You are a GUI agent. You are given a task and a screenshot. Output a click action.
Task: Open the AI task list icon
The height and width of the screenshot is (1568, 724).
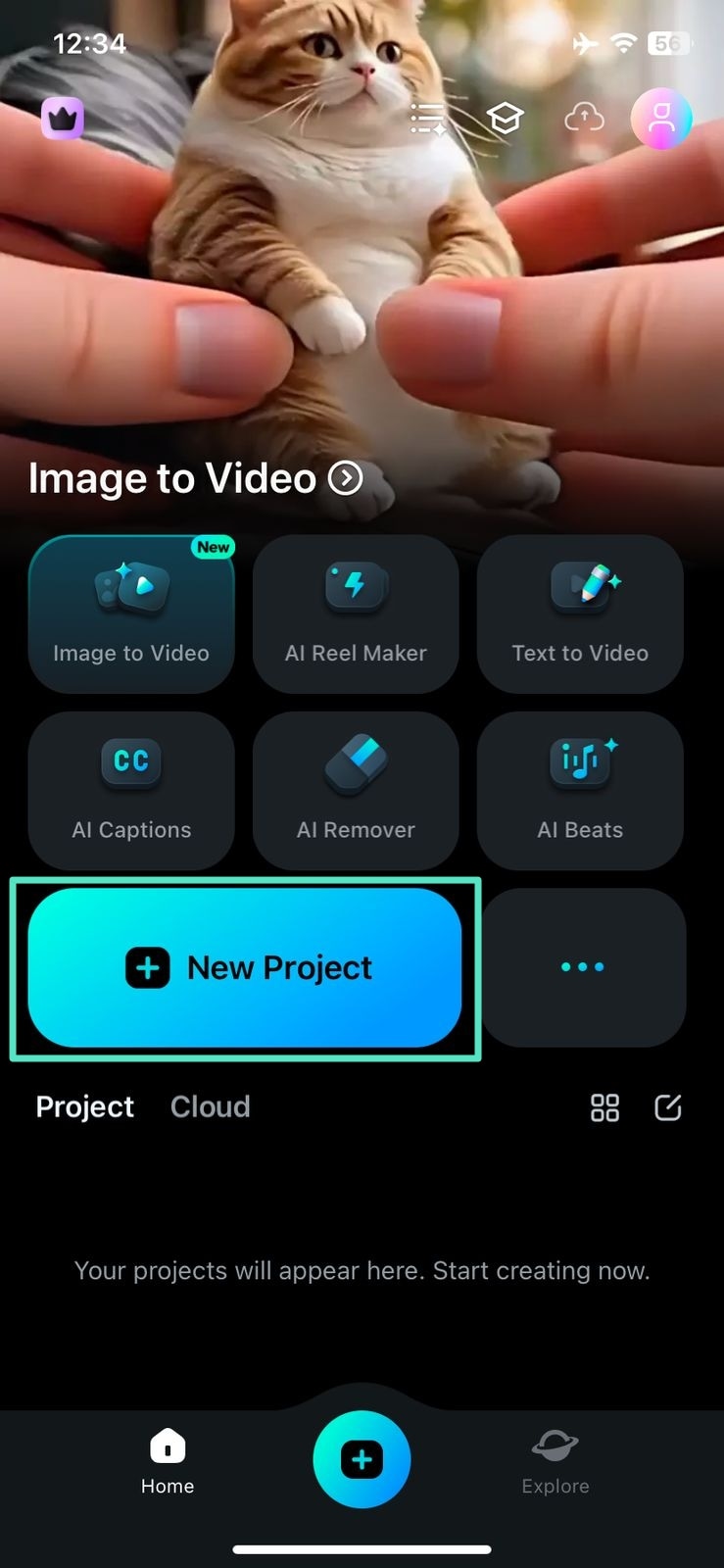[427, 119]
